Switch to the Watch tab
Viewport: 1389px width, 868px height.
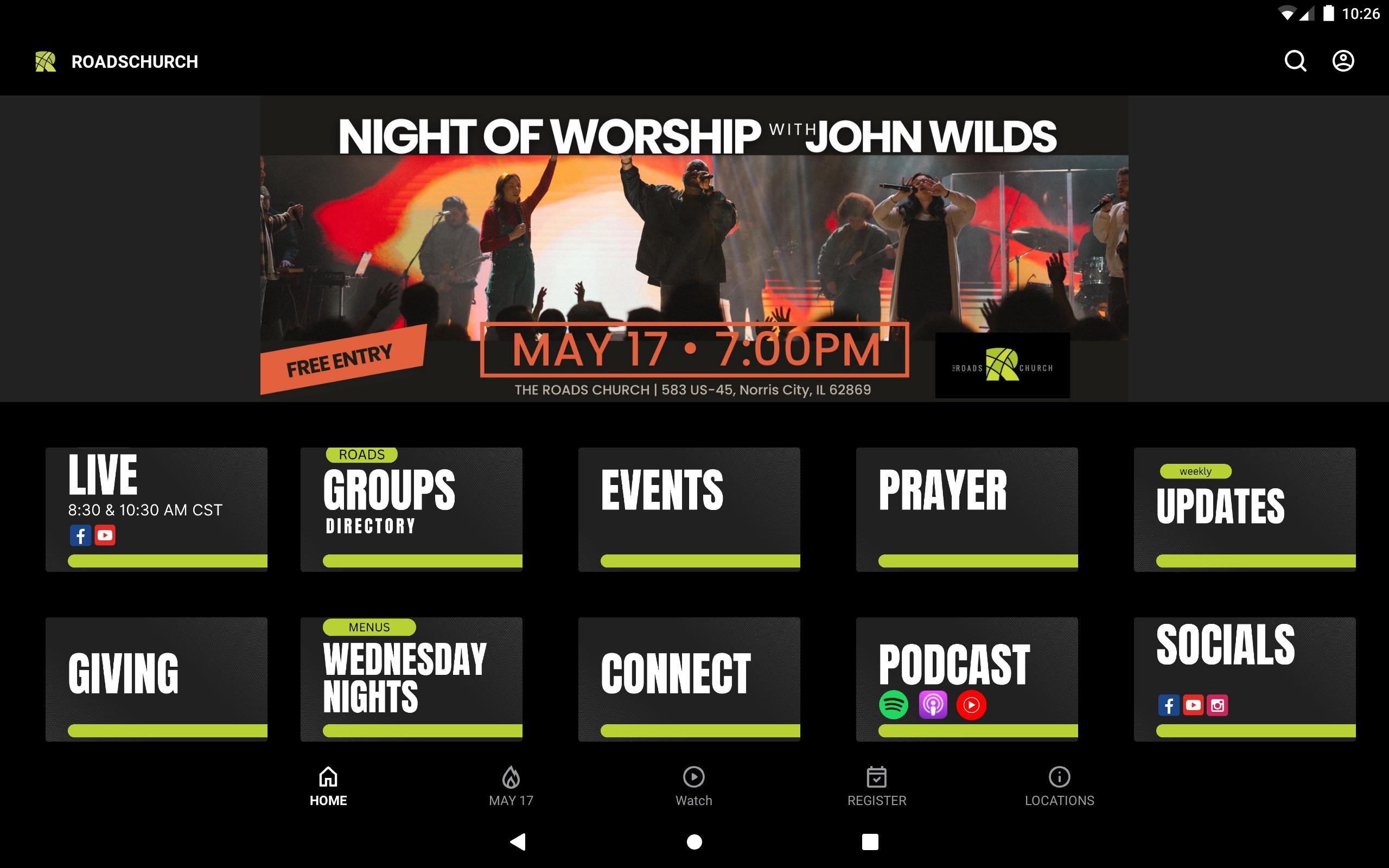pyautogui.click(x=693, y=786)
